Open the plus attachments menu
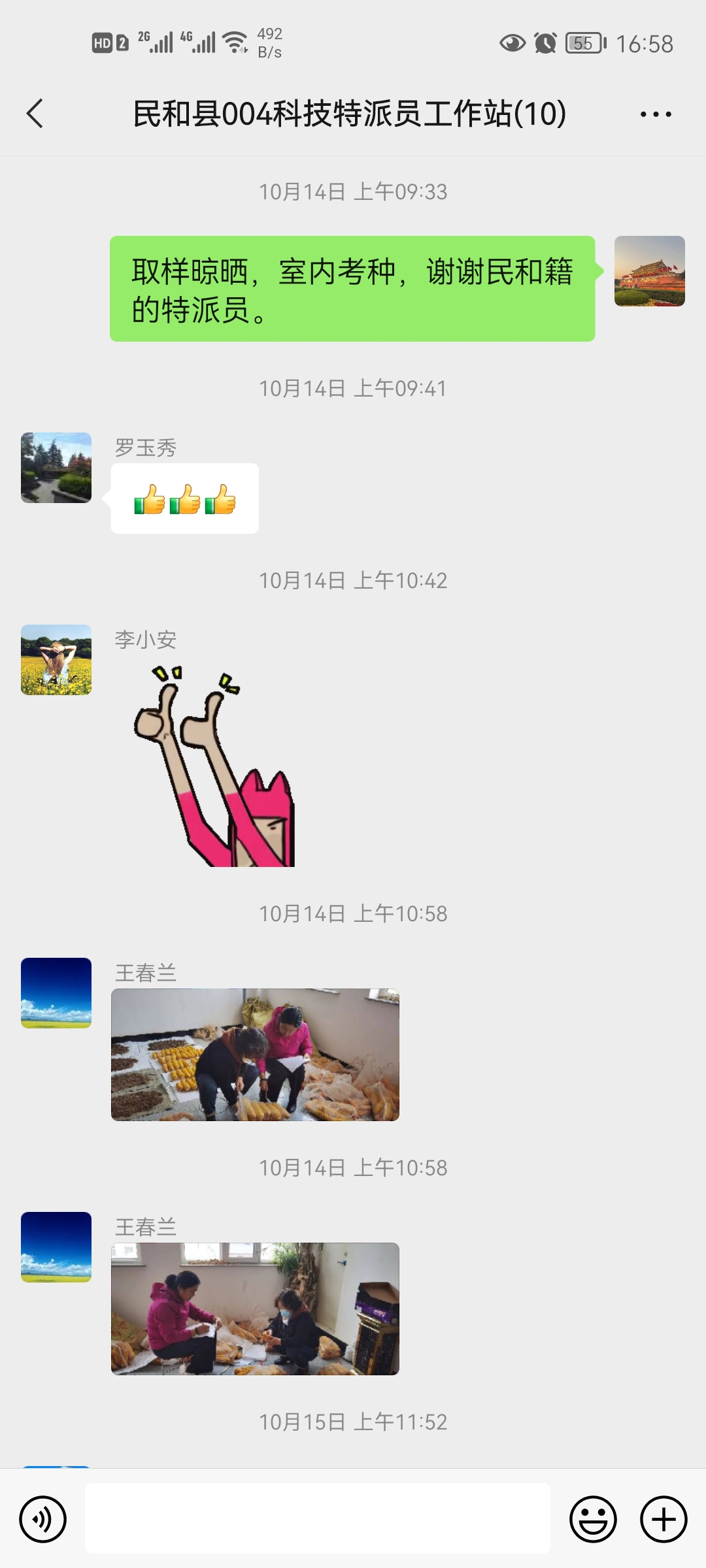 pyautogui.click(x=664, y=1519)
